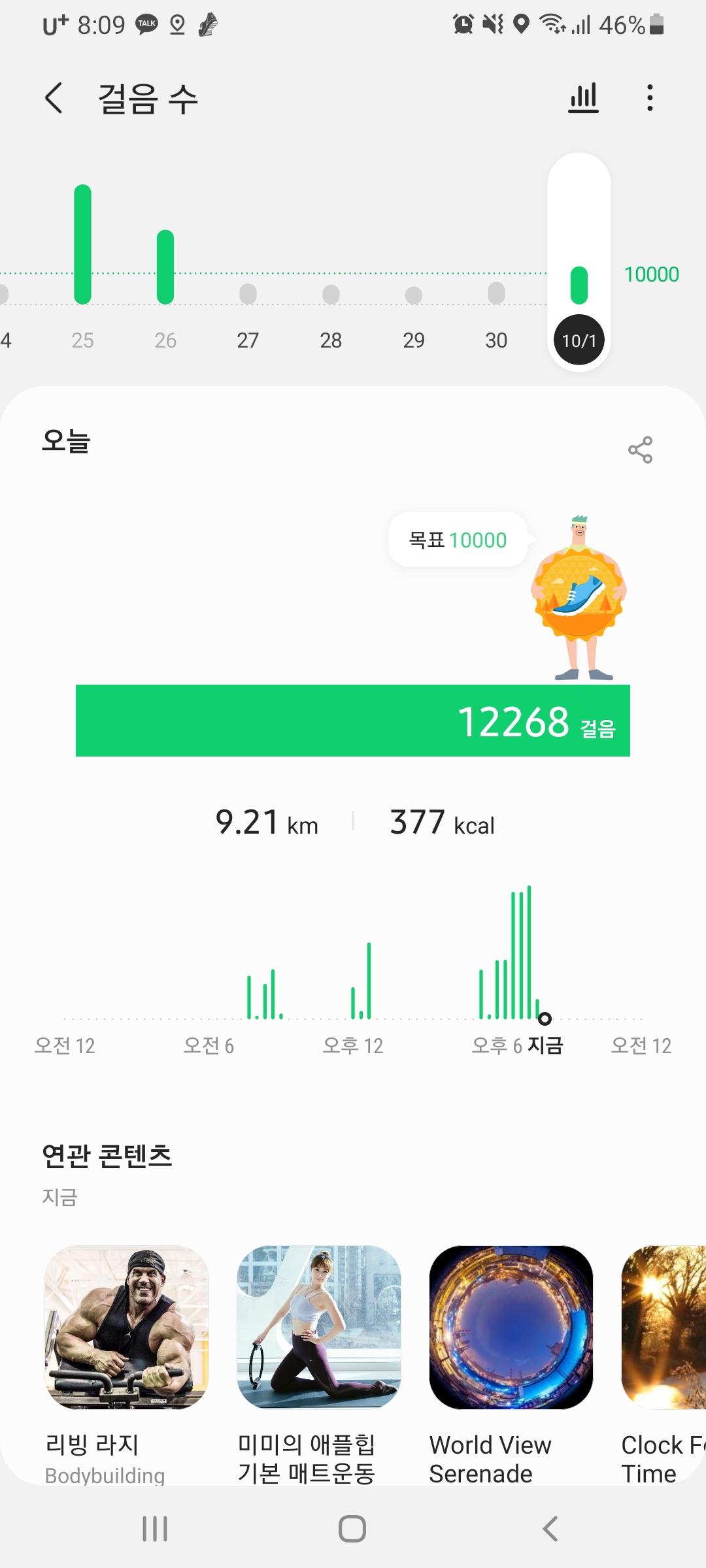Select day 25 in the step chart
Viewport: 706px width, 1568px height.
[82, 339]
